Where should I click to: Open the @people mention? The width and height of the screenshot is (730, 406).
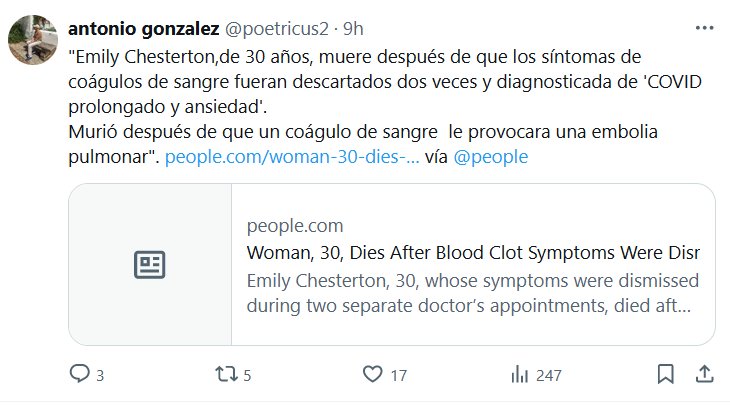[x=490, y=157]
